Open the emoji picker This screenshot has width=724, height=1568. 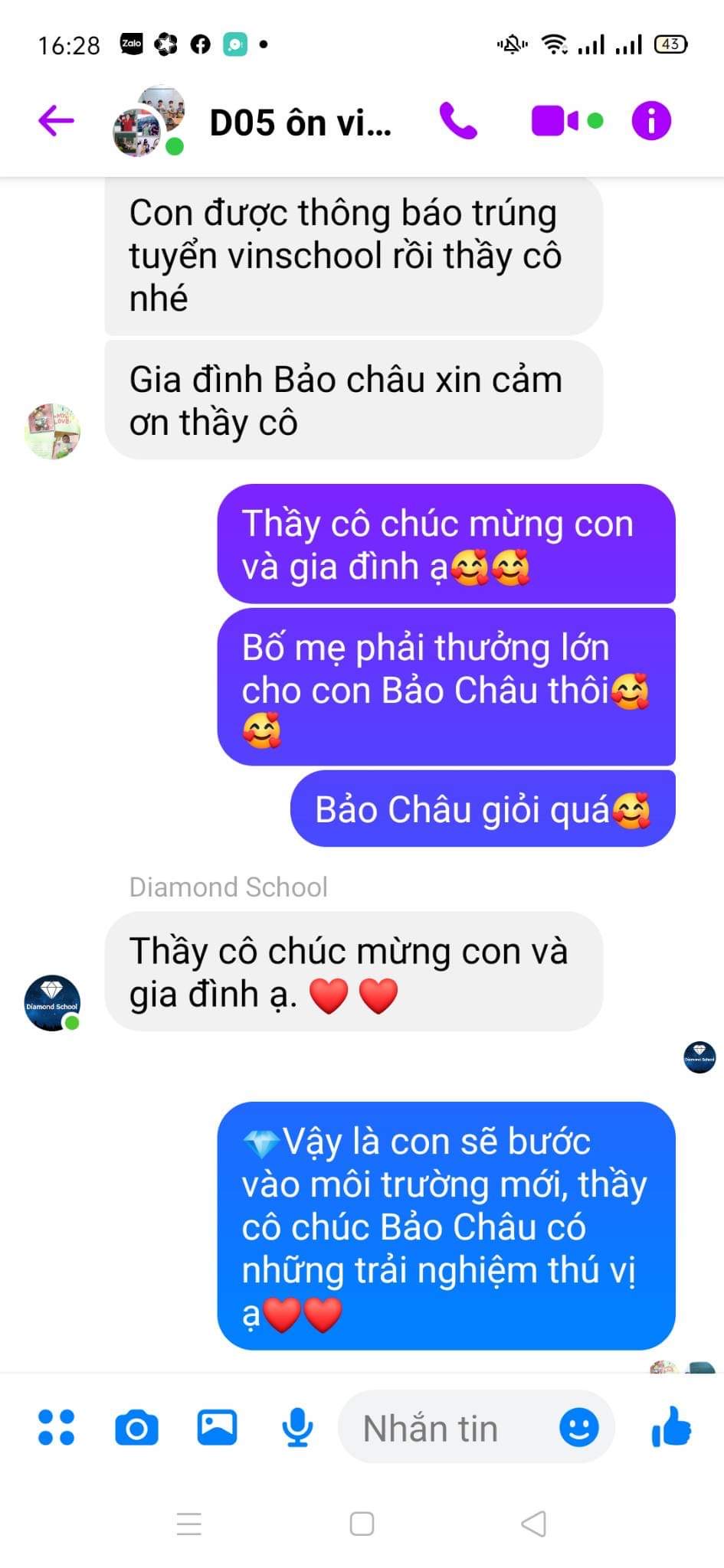coord(578,1427)
